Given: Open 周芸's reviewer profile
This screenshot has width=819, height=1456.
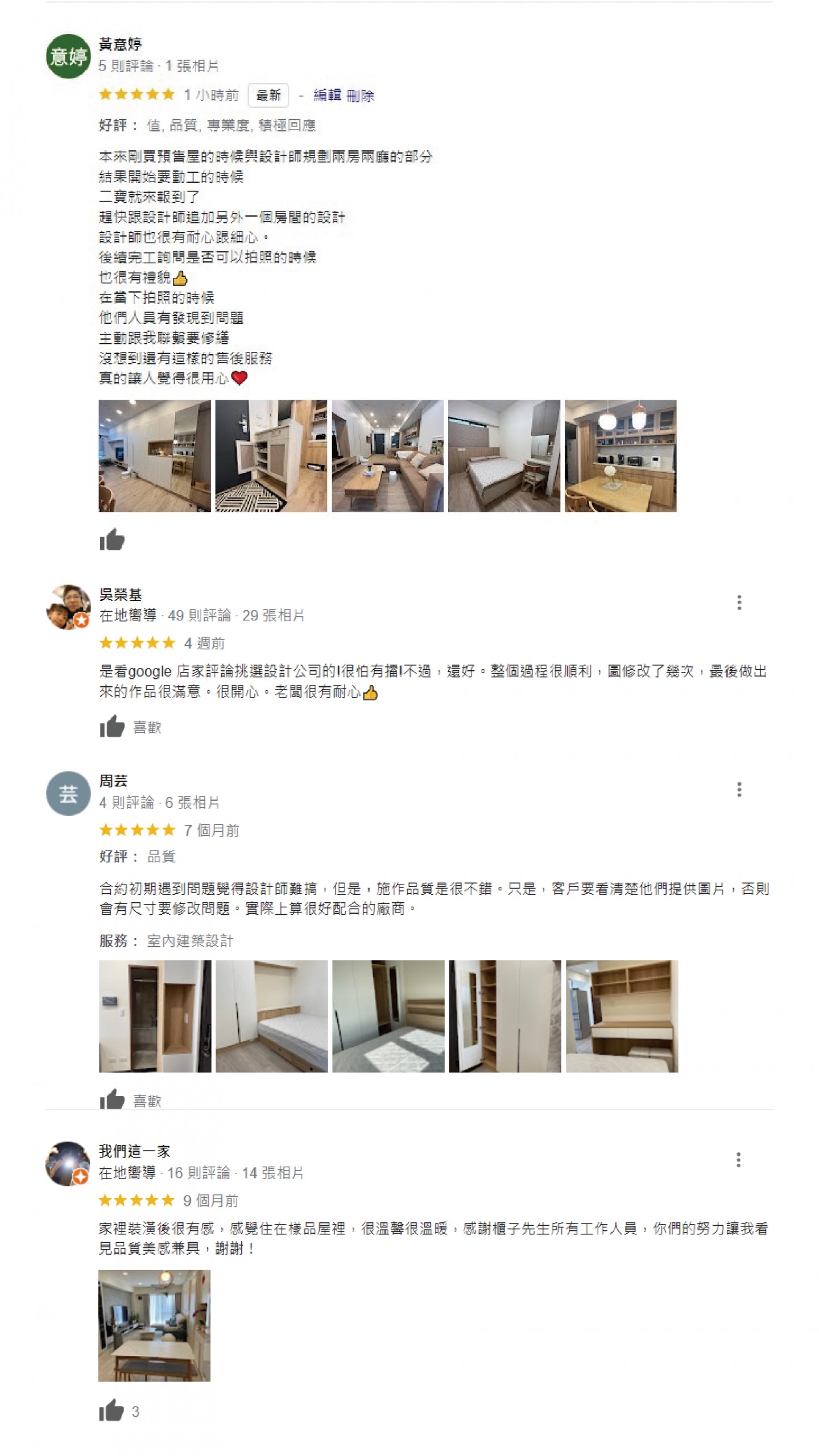Looking at the screenshot, I should click(x=113, y=781).
